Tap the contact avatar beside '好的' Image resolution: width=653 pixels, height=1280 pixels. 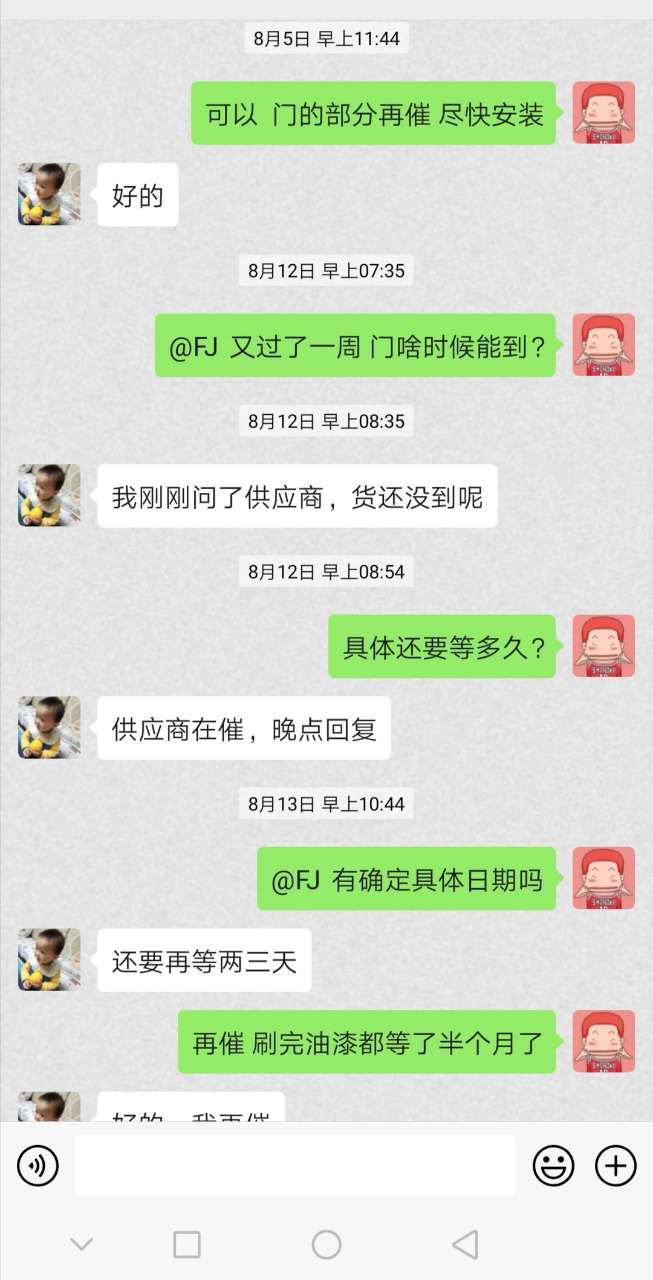click(x=49, y=194)
